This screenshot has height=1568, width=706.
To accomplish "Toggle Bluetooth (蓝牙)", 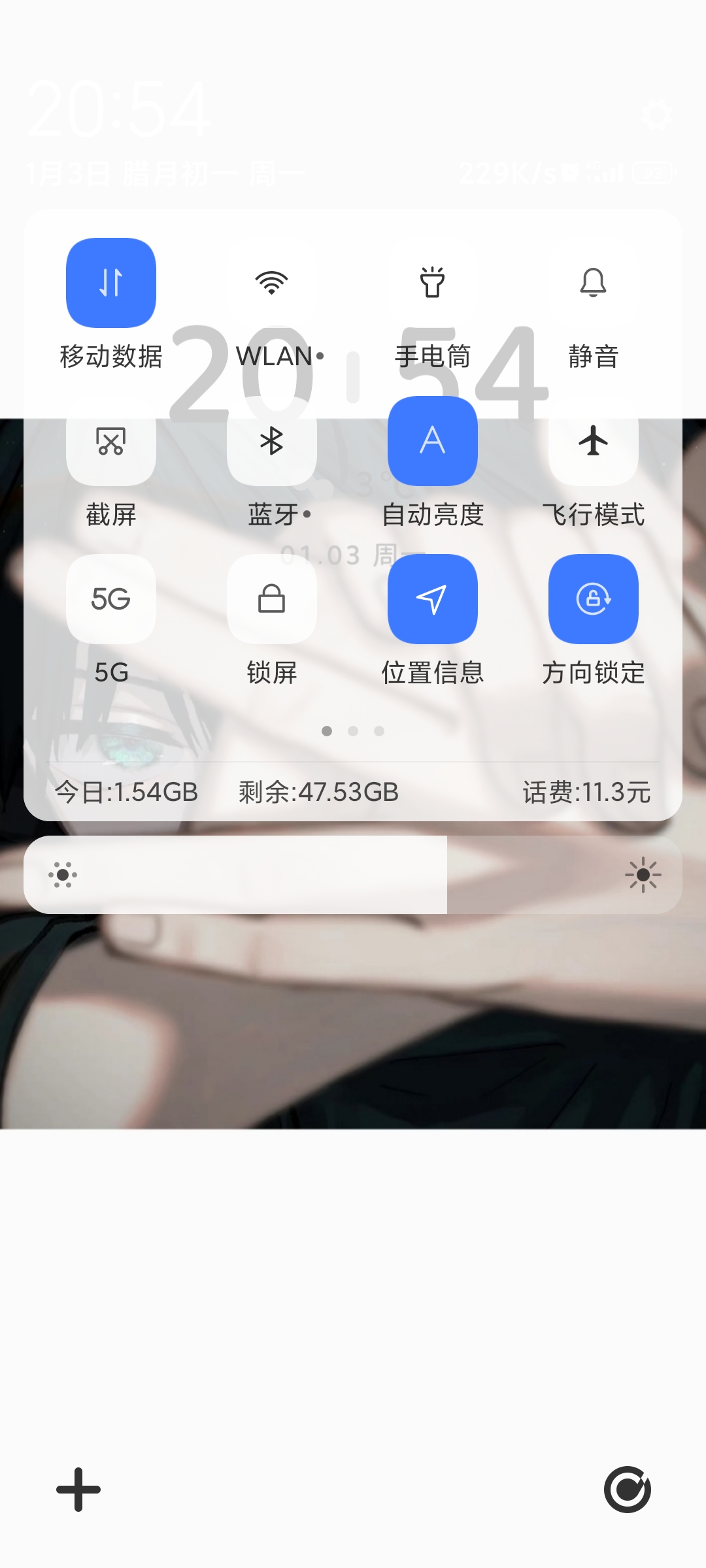I will coord(272,441).
